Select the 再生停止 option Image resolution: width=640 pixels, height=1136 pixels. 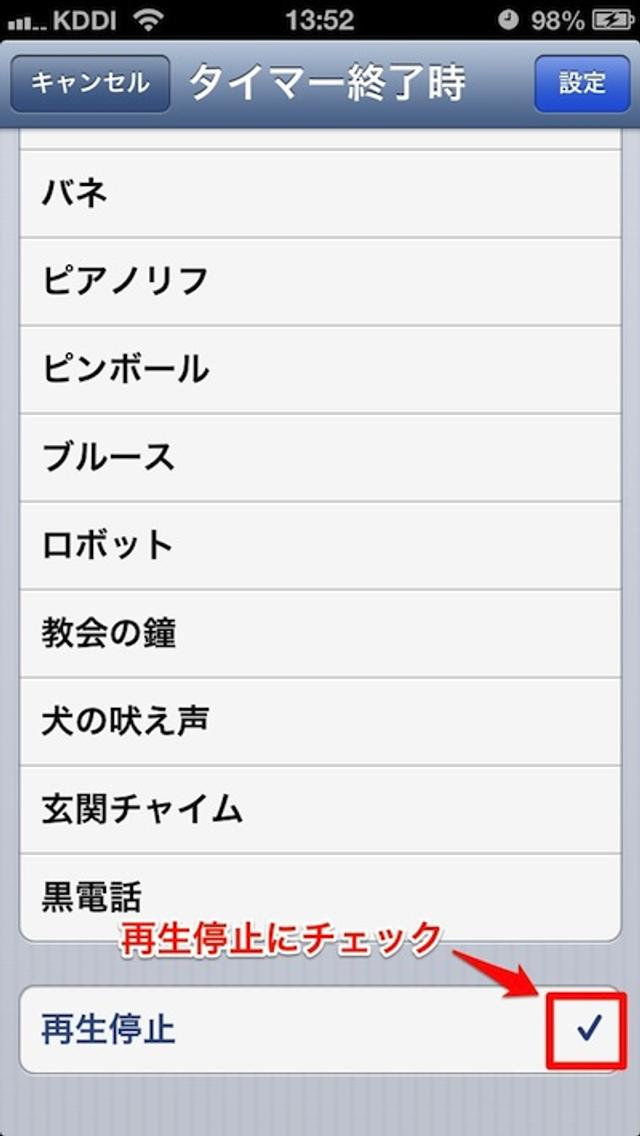coord(320,1029)
